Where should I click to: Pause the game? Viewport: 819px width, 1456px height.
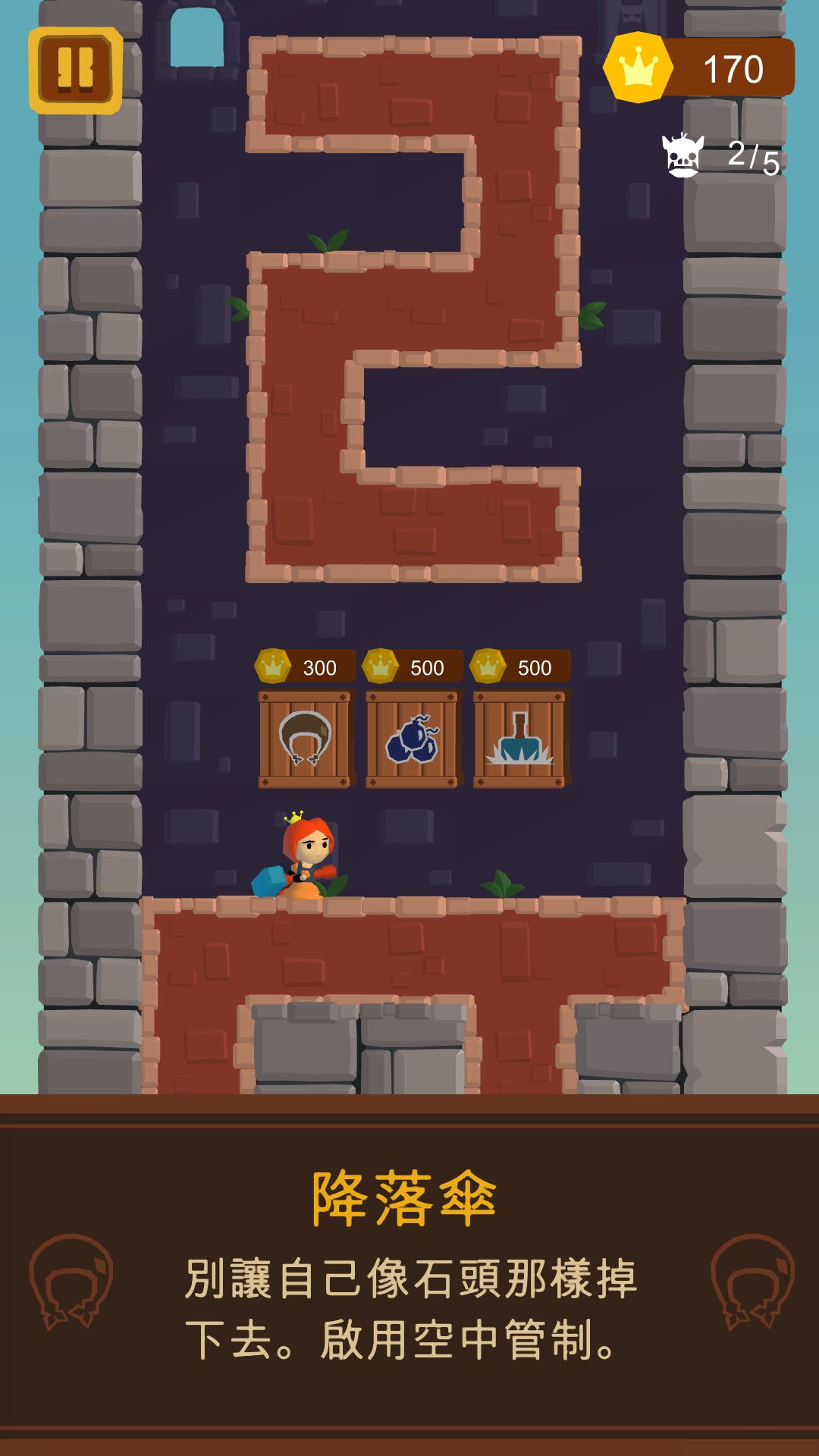pos(75,71)
